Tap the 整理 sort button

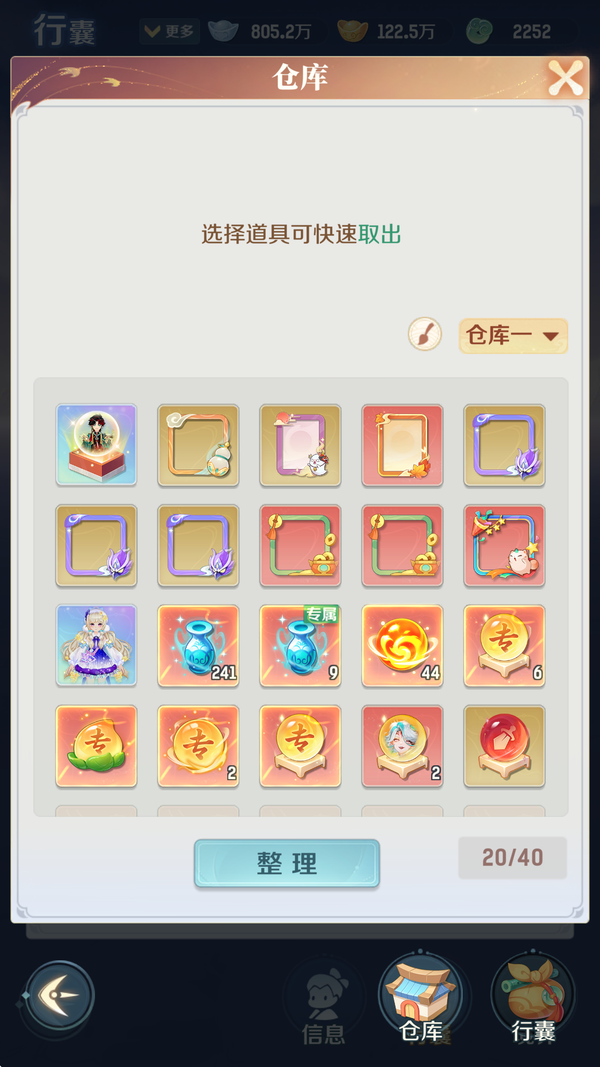(287, 864)
